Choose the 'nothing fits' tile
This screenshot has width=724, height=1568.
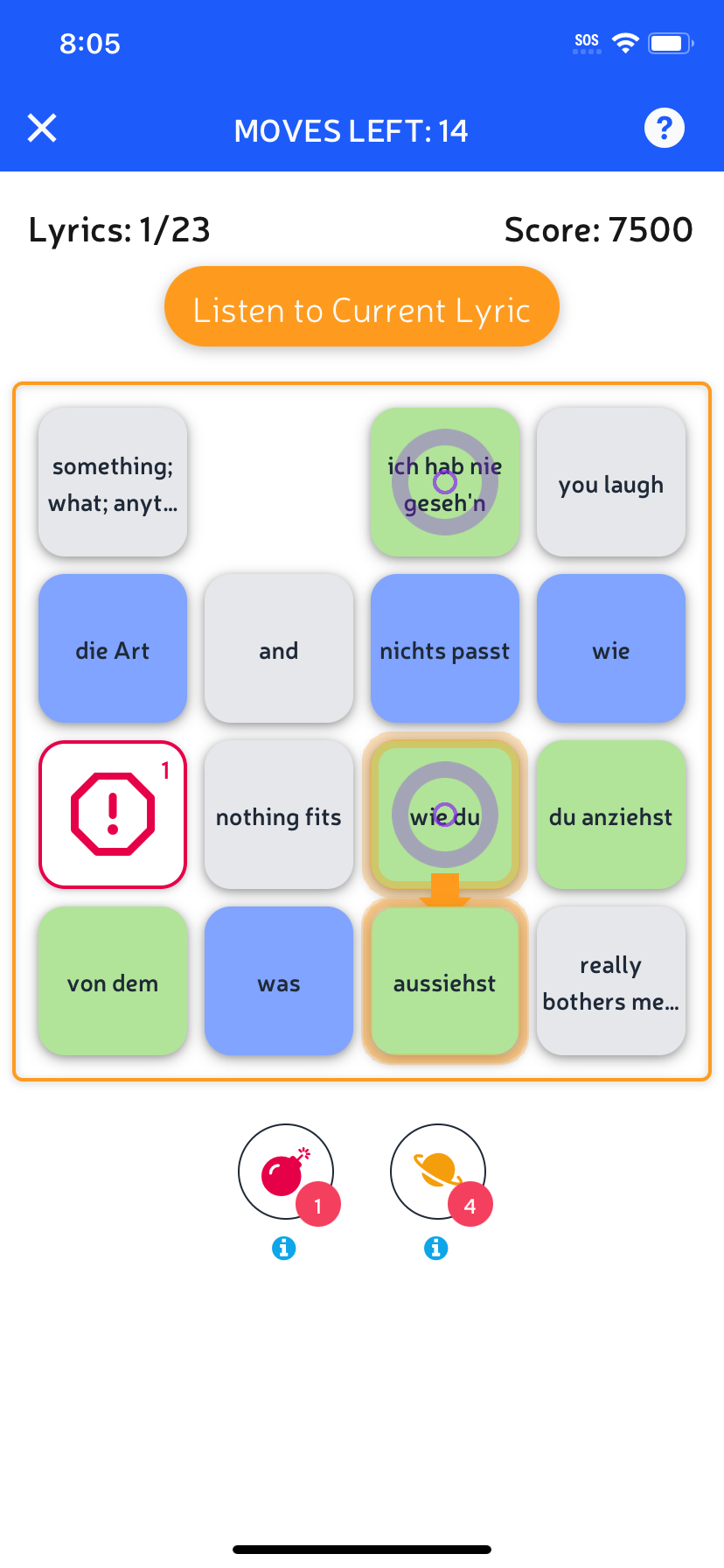pos(279,815)
